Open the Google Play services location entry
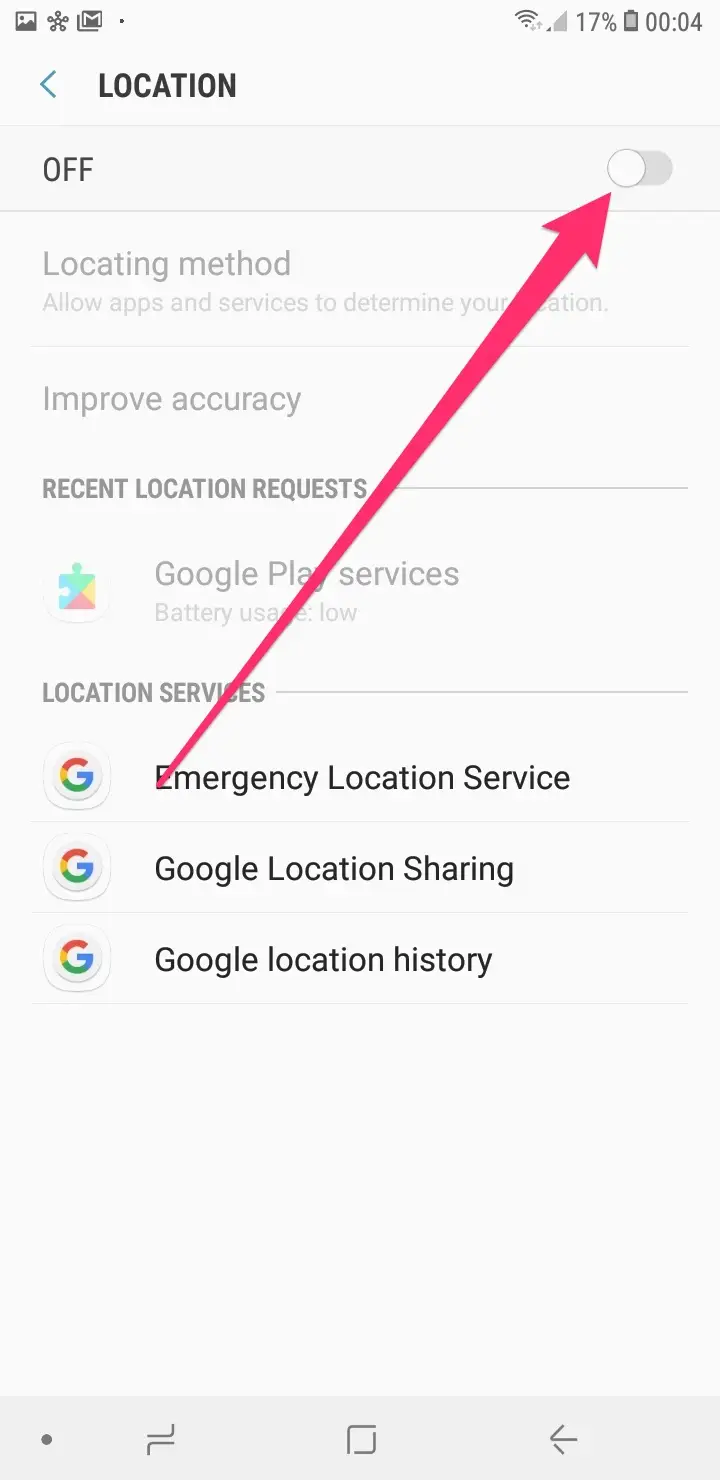Screen dimensions: 720x1480 click(x=305, y=588)
